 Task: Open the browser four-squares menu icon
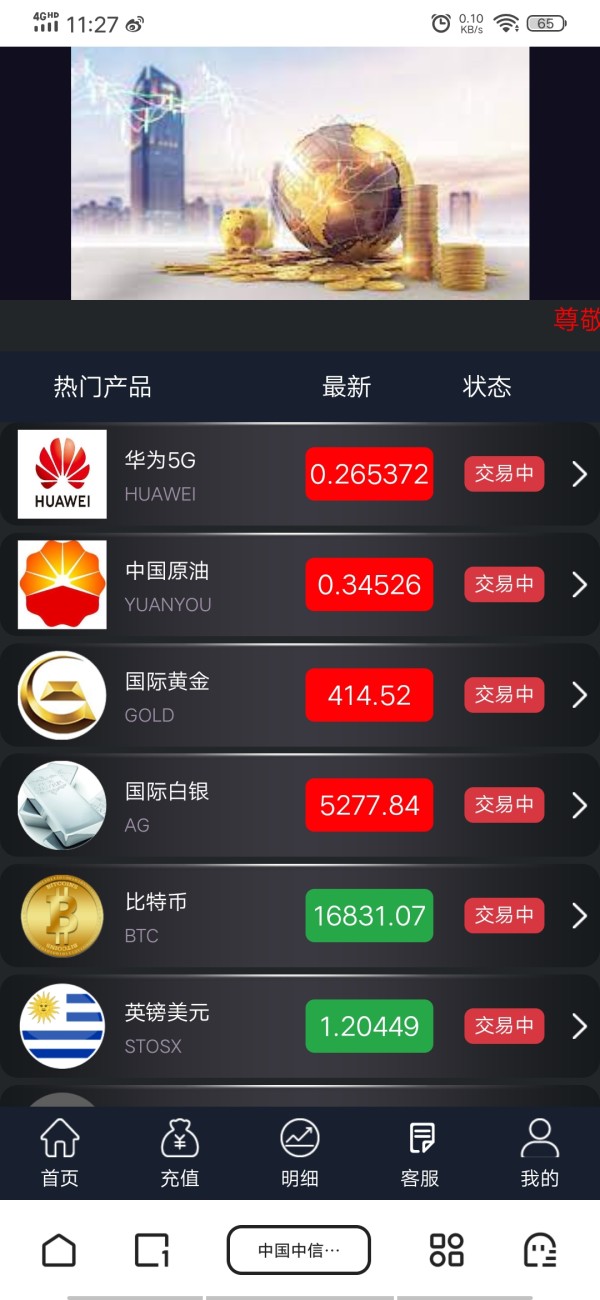click(447, 1250)
